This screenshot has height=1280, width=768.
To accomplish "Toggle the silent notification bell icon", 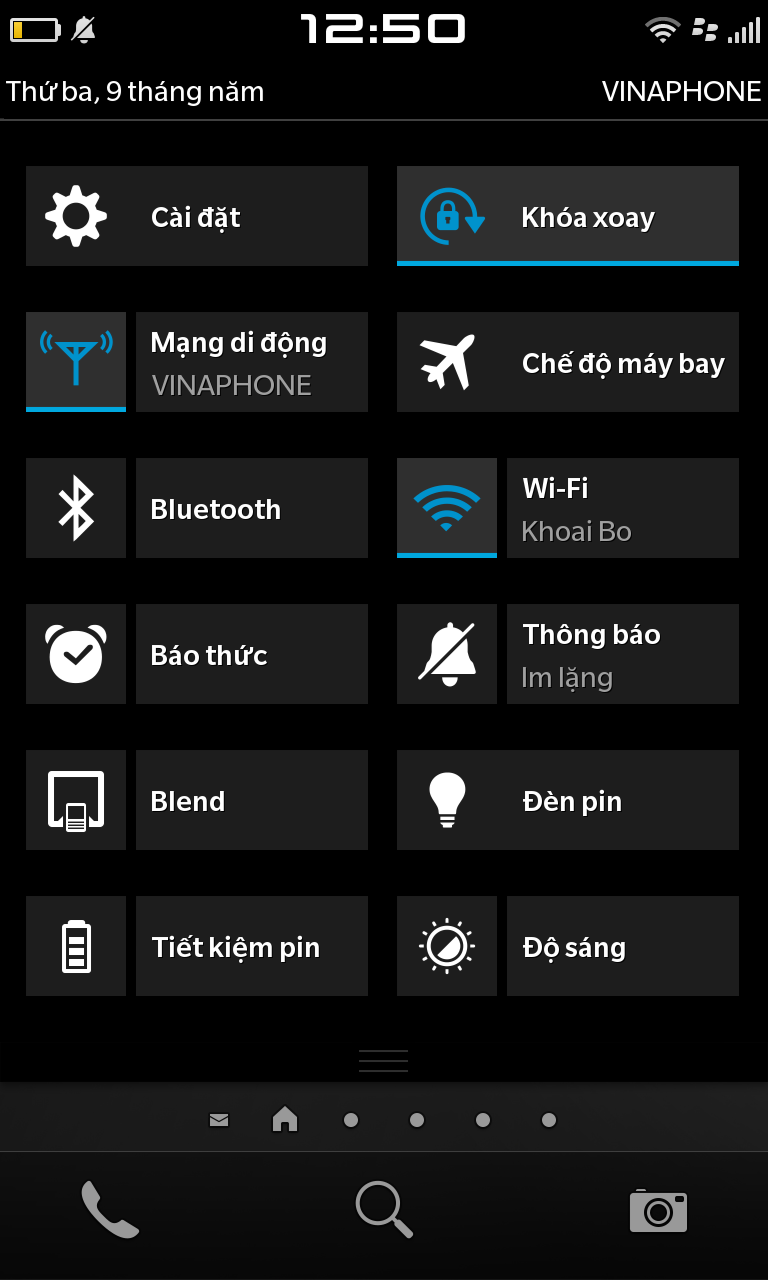I will coord(446,654).
